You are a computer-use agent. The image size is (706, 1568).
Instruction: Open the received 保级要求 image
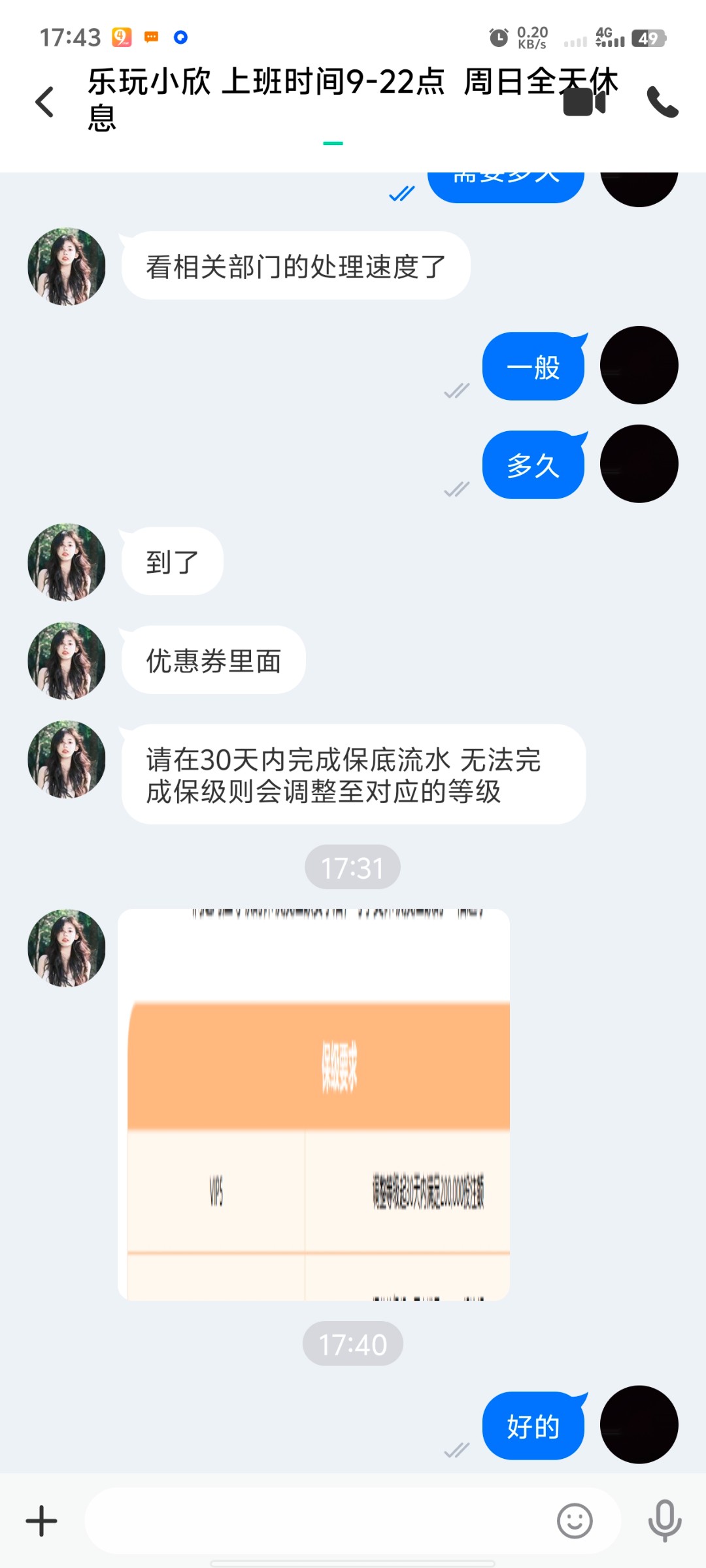point(314,1104)
